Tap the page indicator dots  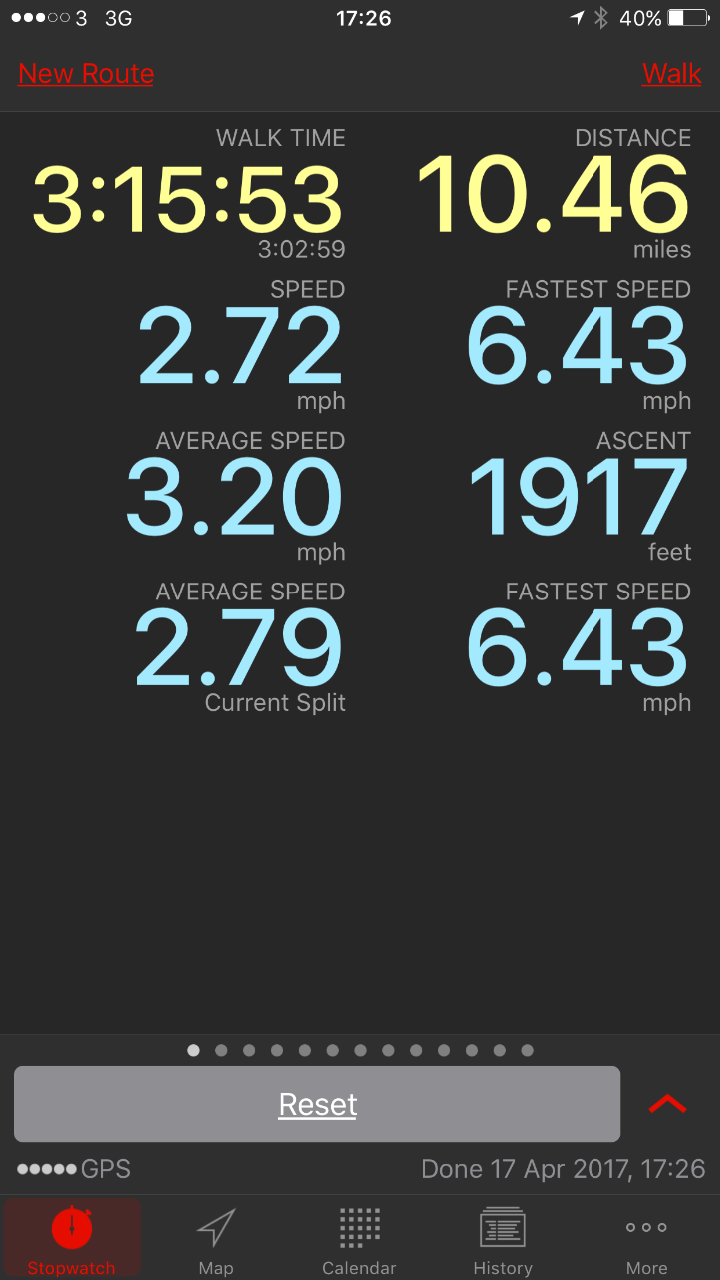click(x=360, y=1050)
